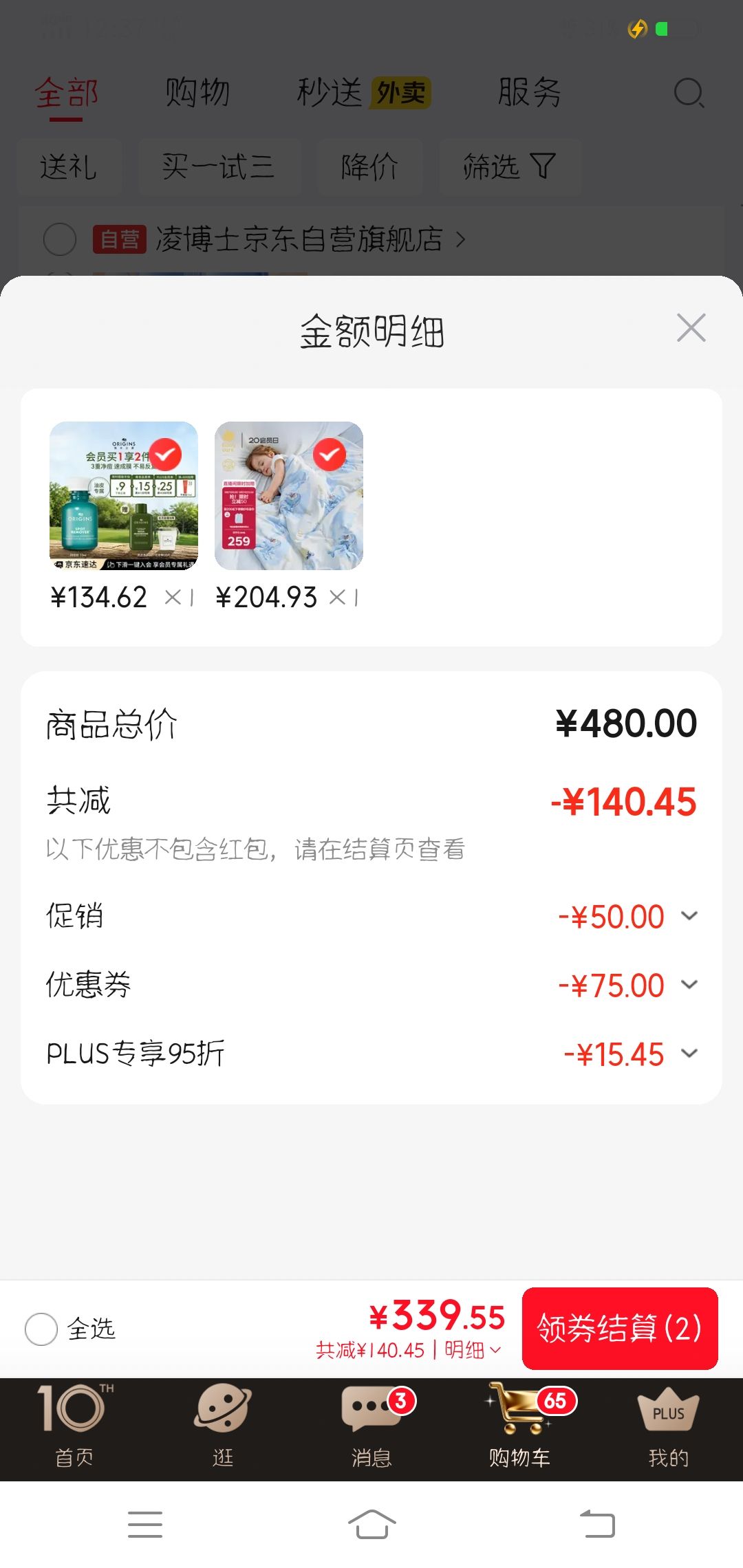Toggle the 全选 select-all circle

point(41,1329)
